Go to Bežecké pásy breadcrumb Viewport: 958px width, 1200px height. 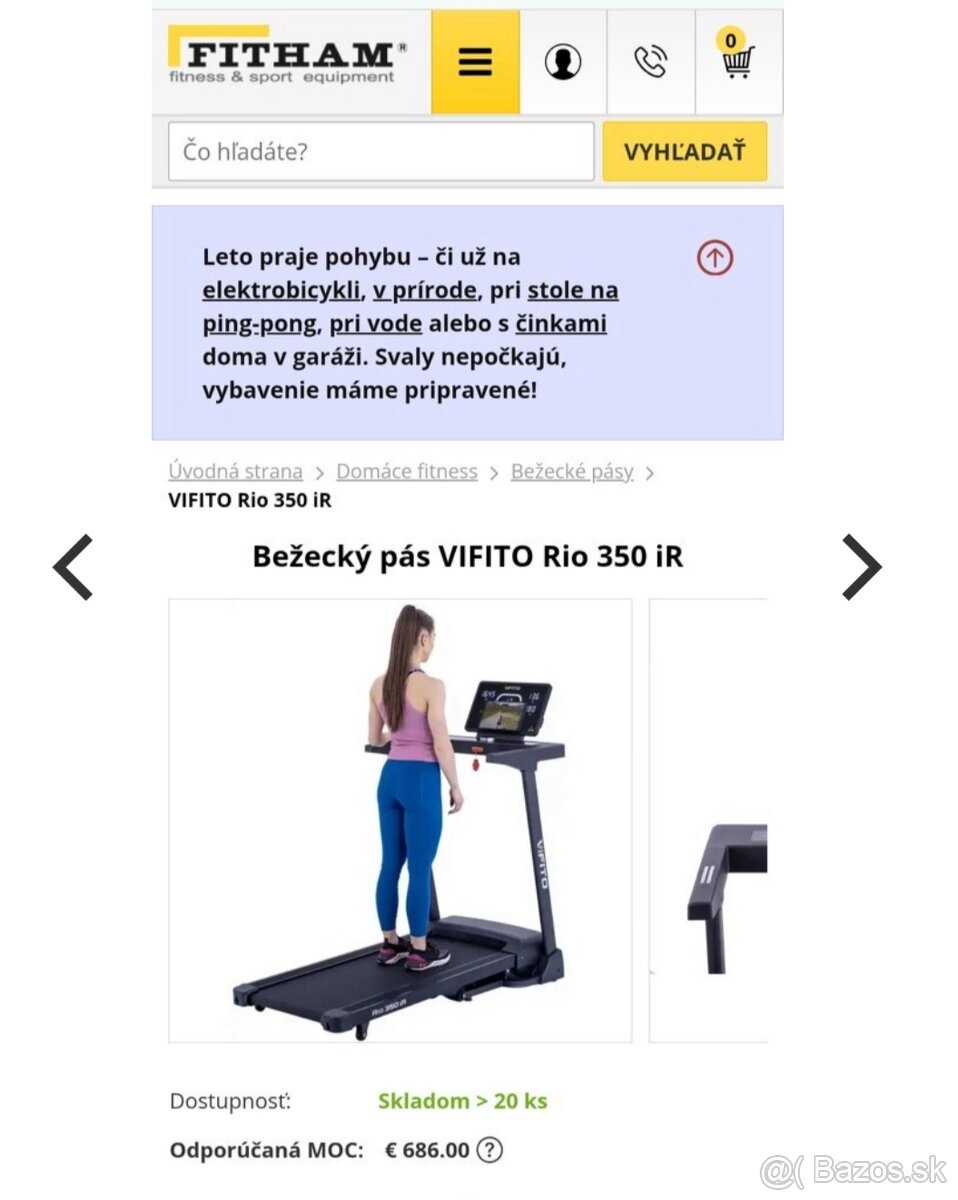(x=571, y=471)
